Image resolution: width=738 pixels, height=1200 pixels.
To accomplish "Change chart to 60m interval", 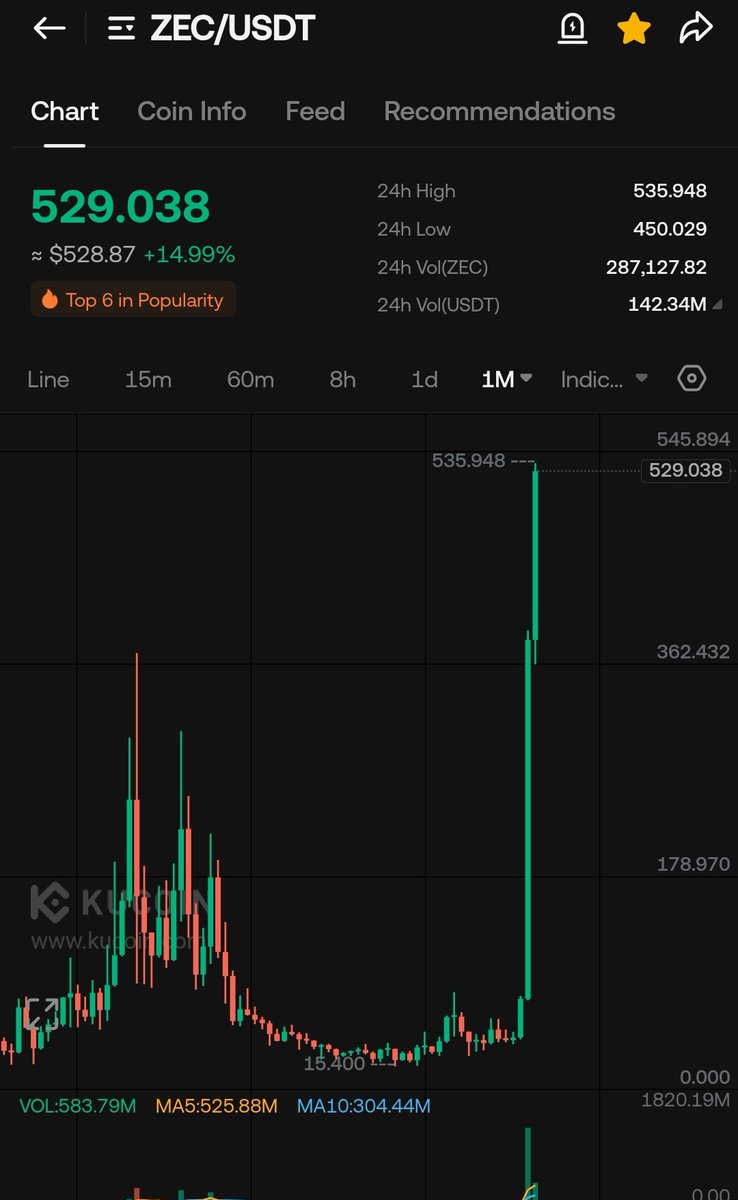I will [x=250, y=379].
